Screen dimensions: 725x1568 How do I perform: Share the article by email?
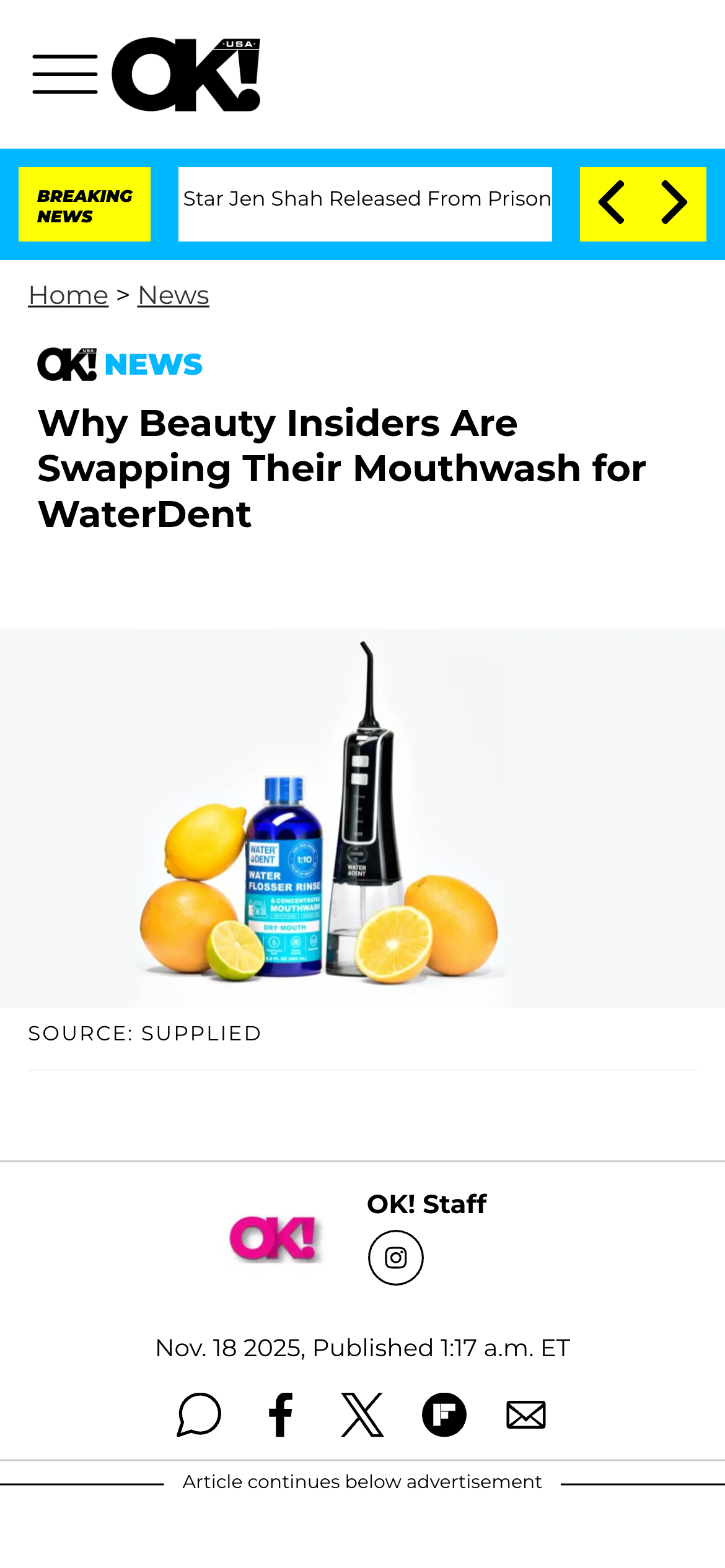526,1415
